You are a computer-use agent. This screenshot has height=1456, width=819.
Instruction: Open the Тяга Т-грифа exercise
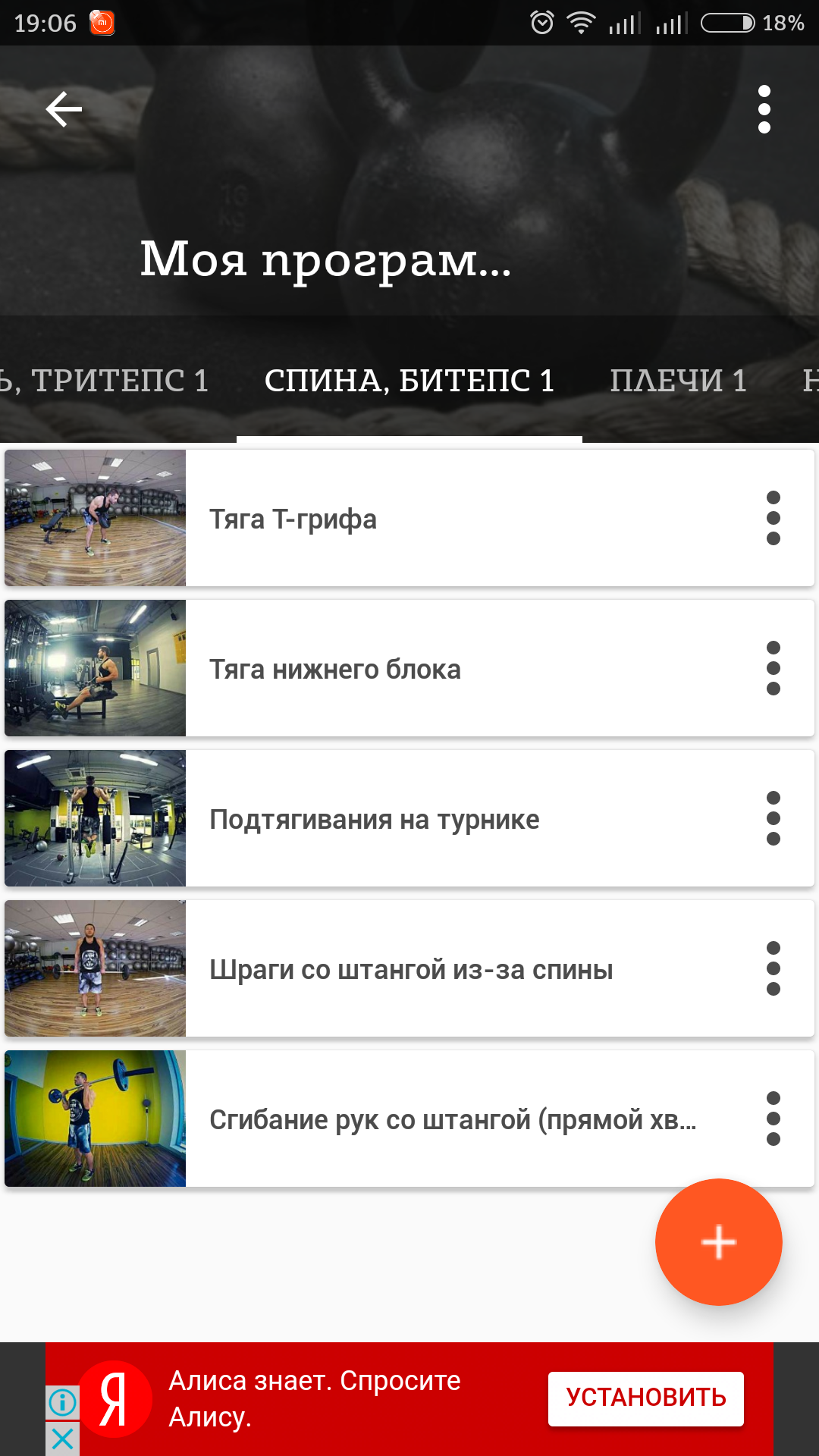(409, 519)
